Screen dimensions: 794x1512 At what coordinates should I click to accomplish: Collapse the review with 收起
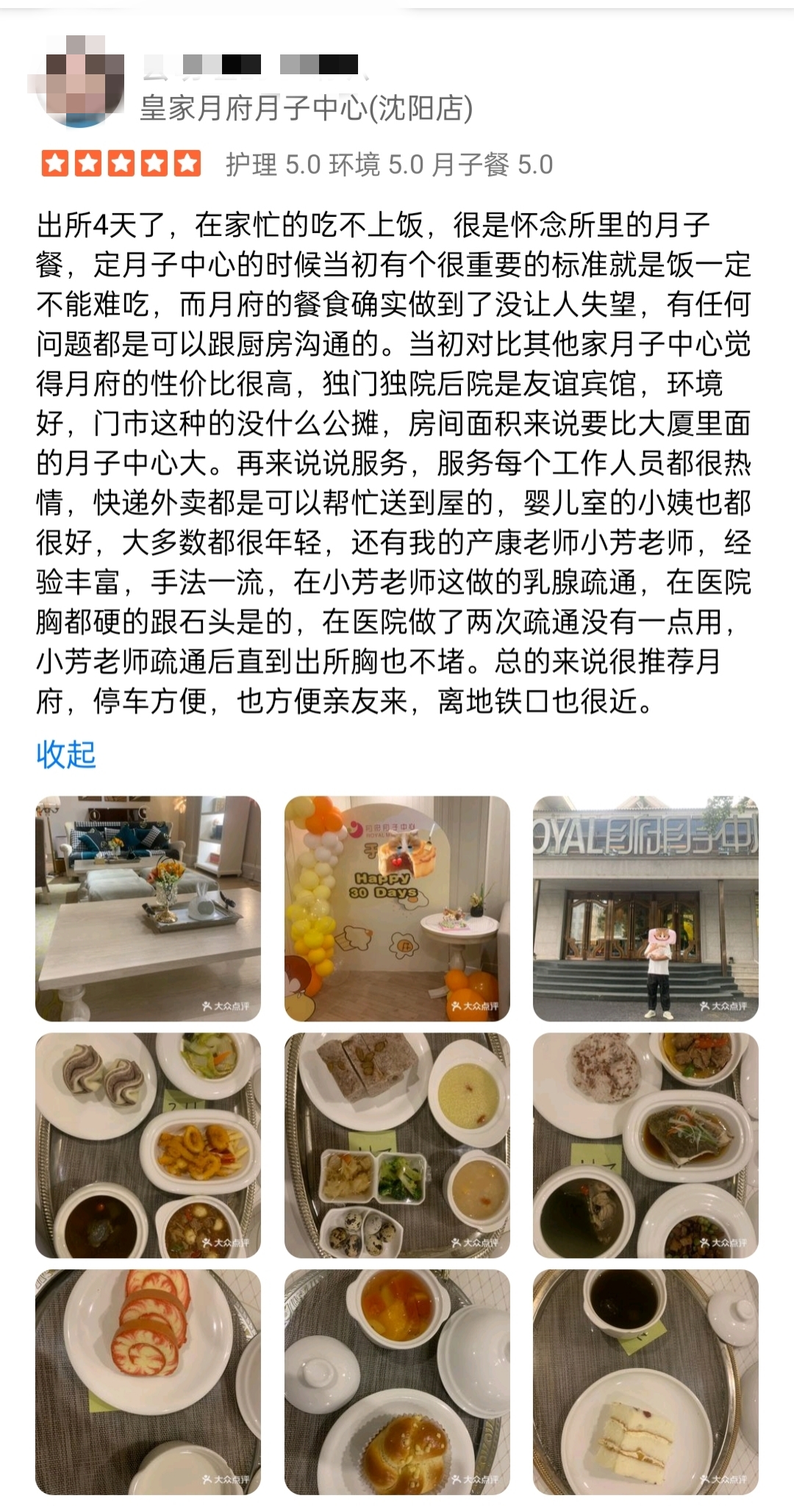coord(66,755)
